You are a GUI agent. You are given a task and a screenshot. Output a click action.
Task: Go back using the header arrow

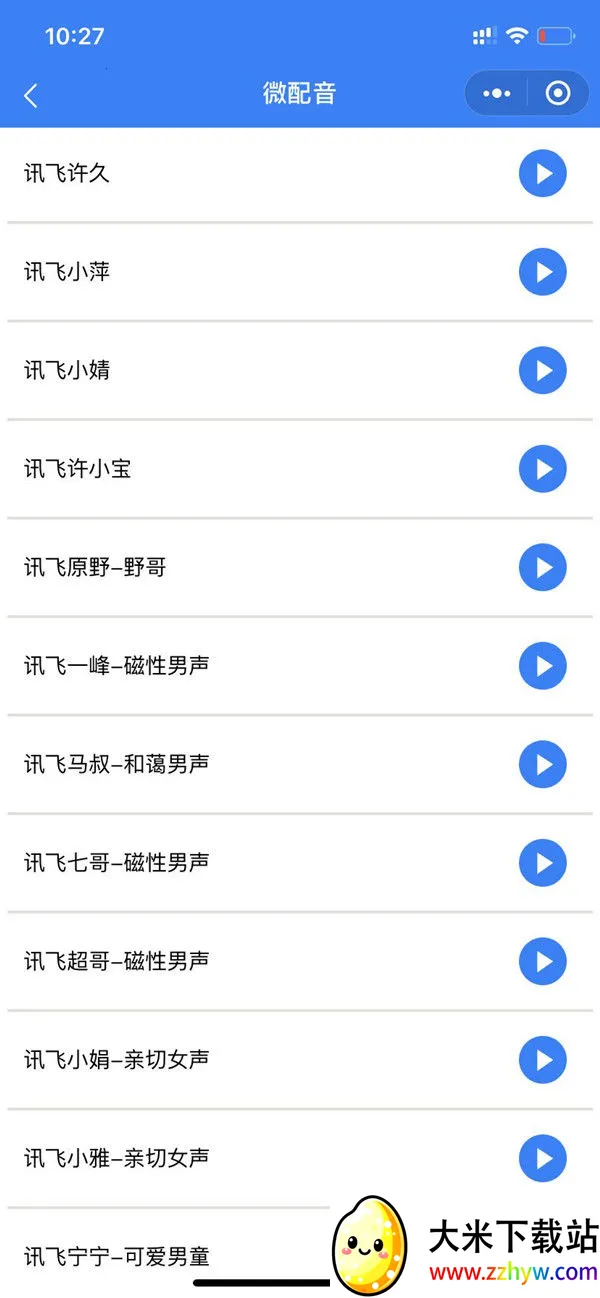pos(31,95)
